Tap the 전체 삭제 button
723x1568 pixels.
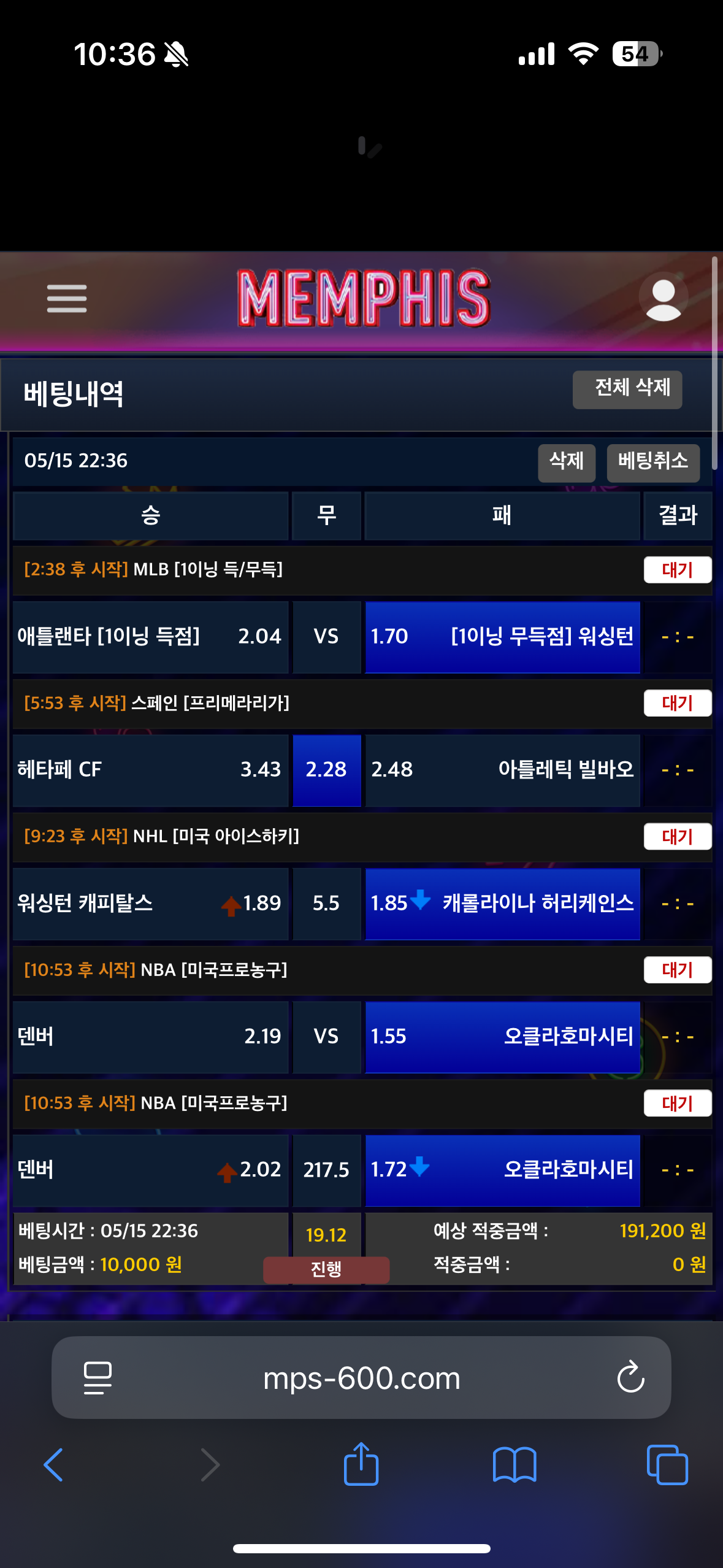627,389
